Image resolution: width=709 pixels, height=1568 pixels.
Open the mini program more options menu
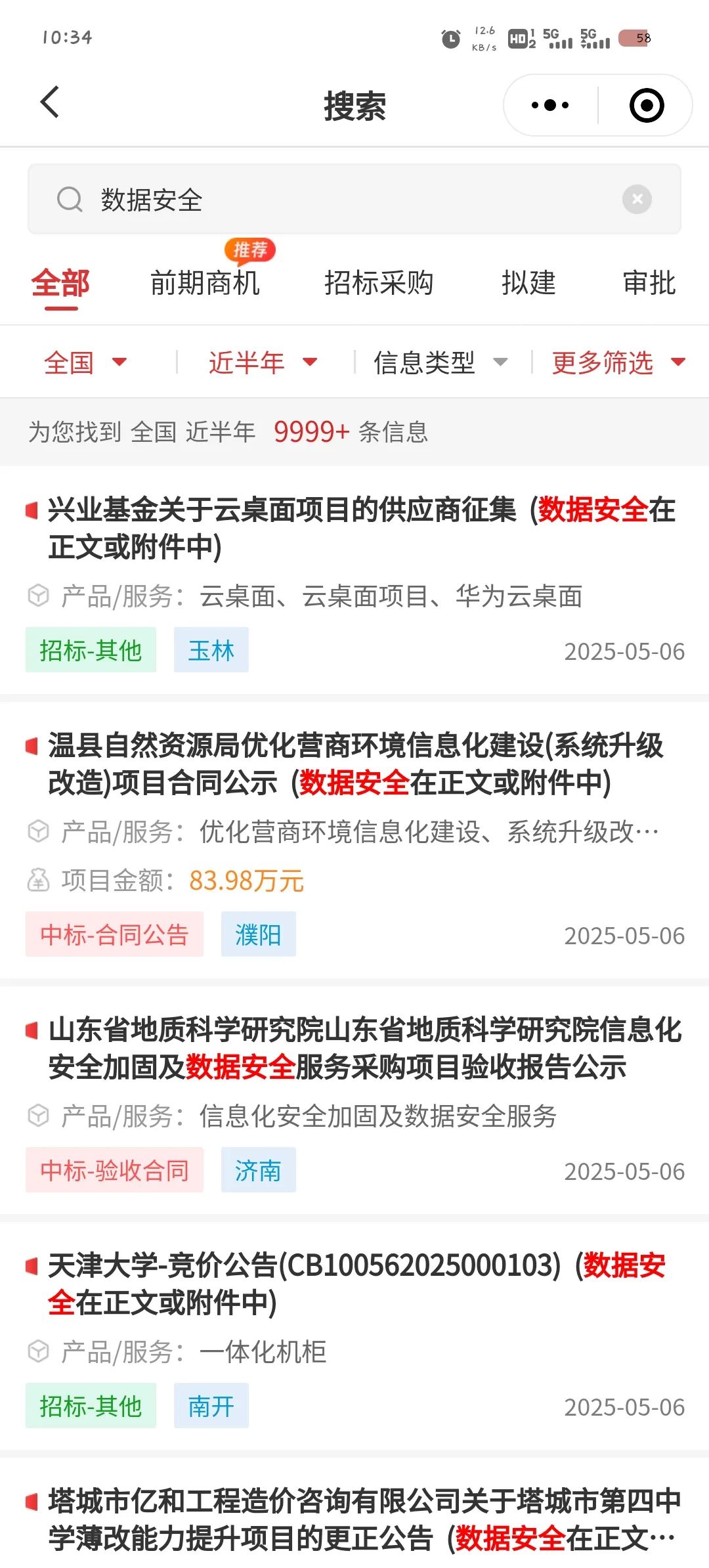pos(550,105)
